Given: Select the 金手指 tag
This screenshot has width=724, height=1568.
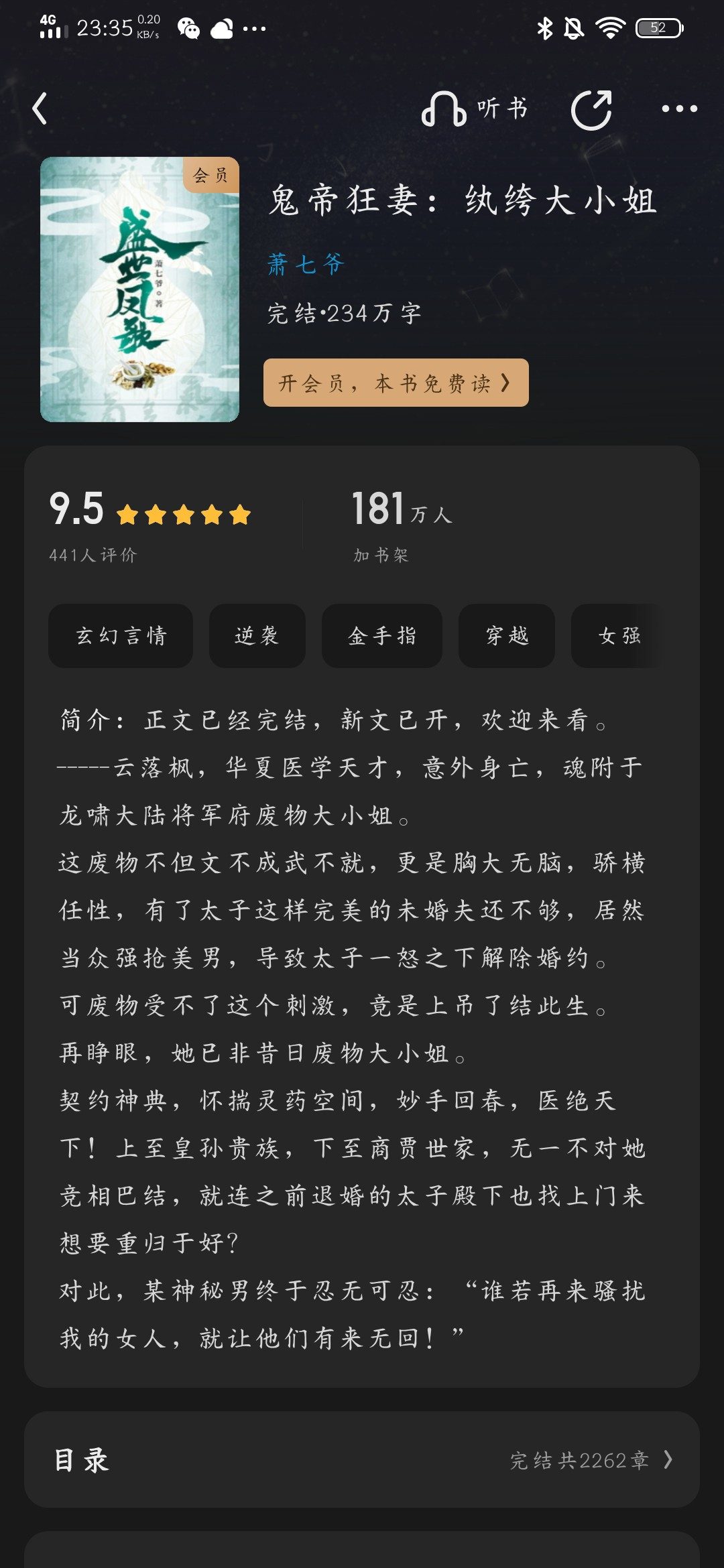Looking at the screenshot, I should tap(382, 636).
